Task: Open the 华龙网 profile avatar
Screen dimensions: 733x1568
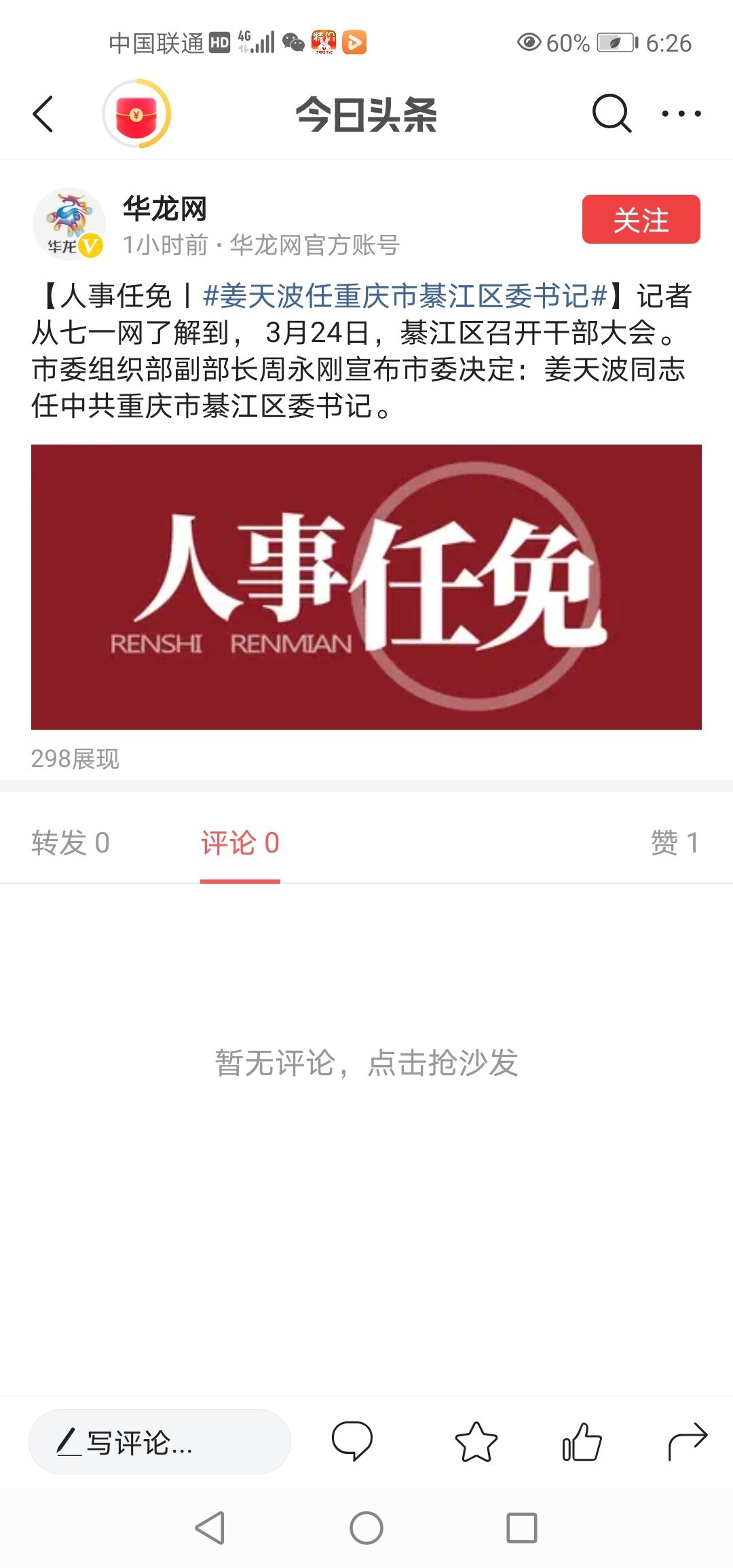Action: tap(69, 224)
